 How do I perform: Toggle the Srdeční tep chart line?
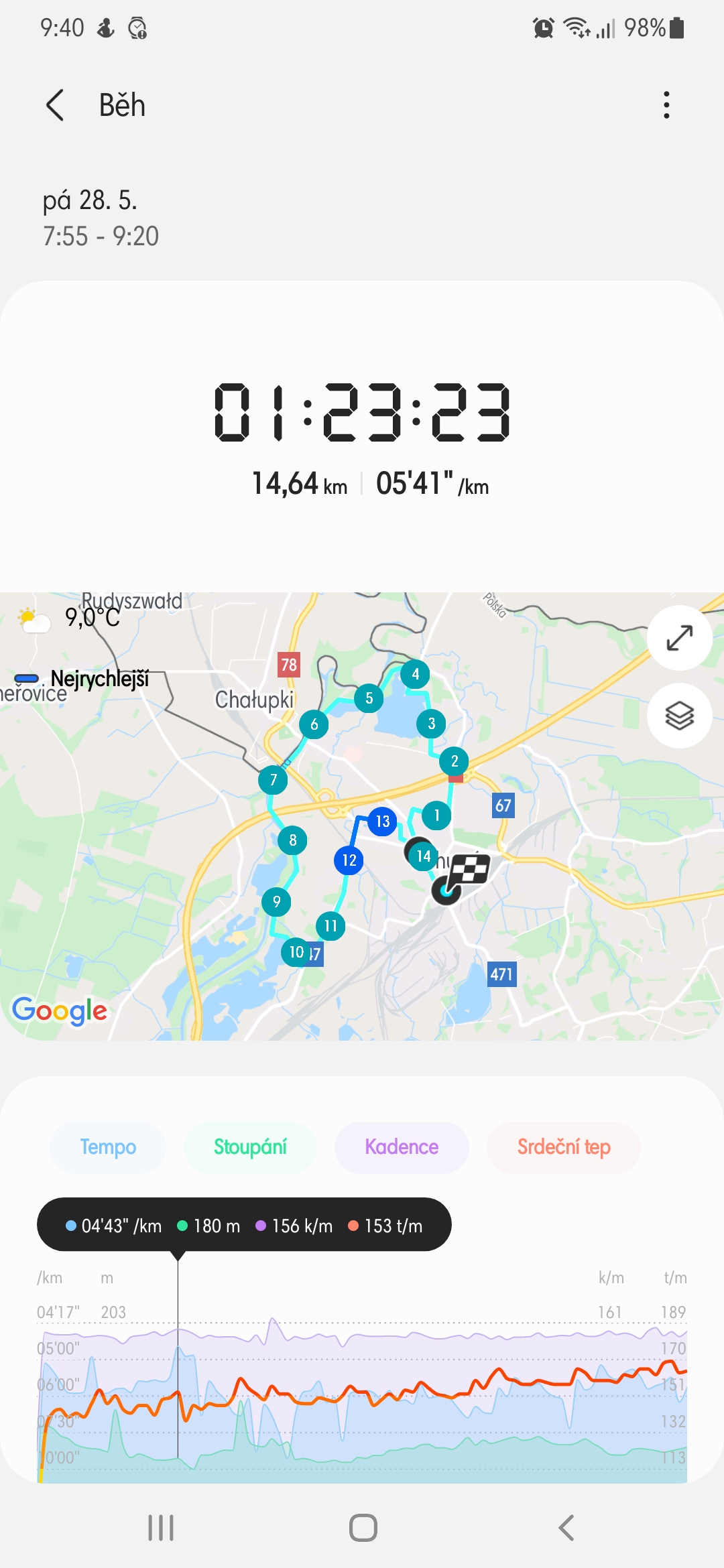point(564,1147)
